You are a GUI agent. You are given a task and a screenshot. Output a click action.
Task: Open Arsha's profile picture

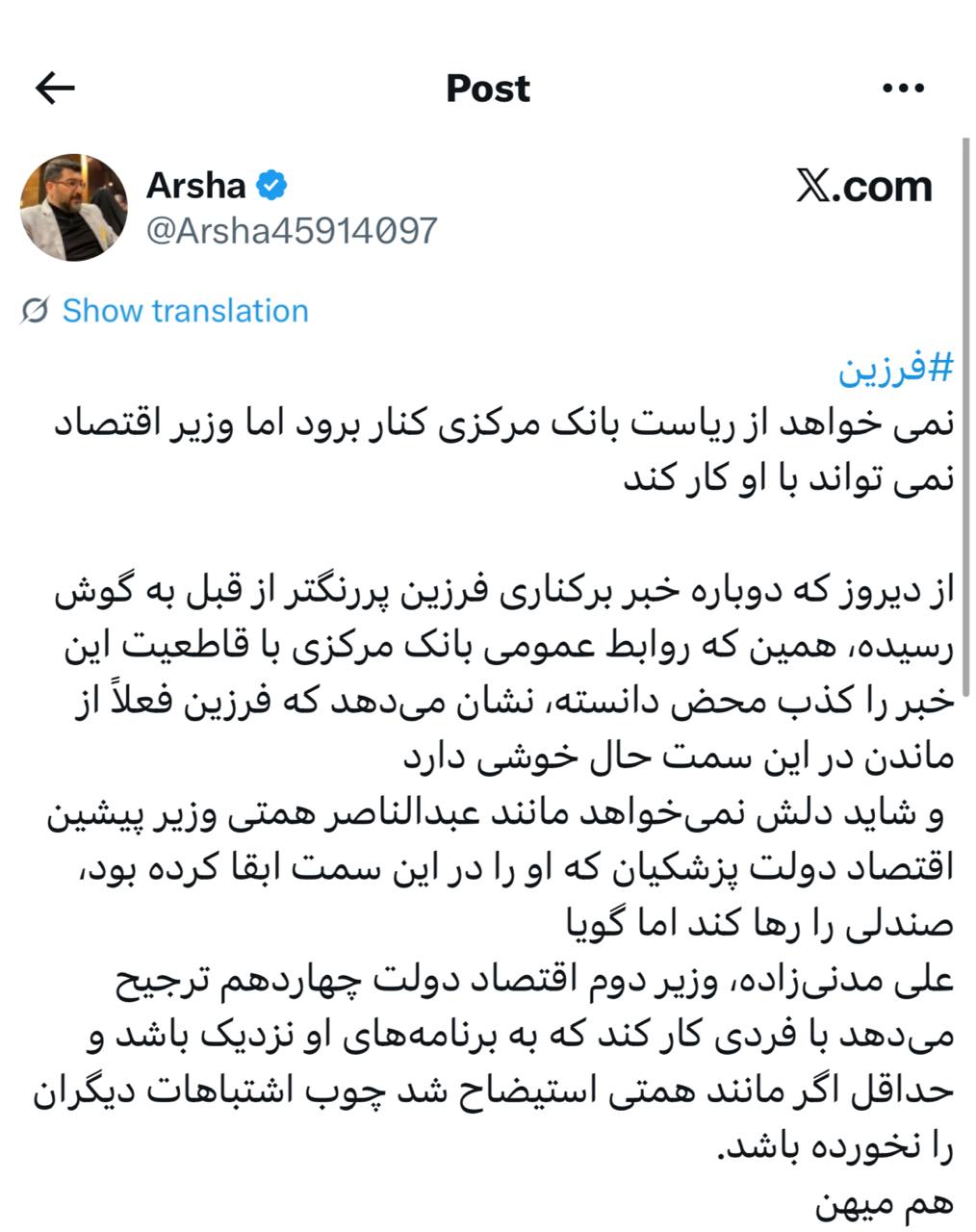click(74, 207)
